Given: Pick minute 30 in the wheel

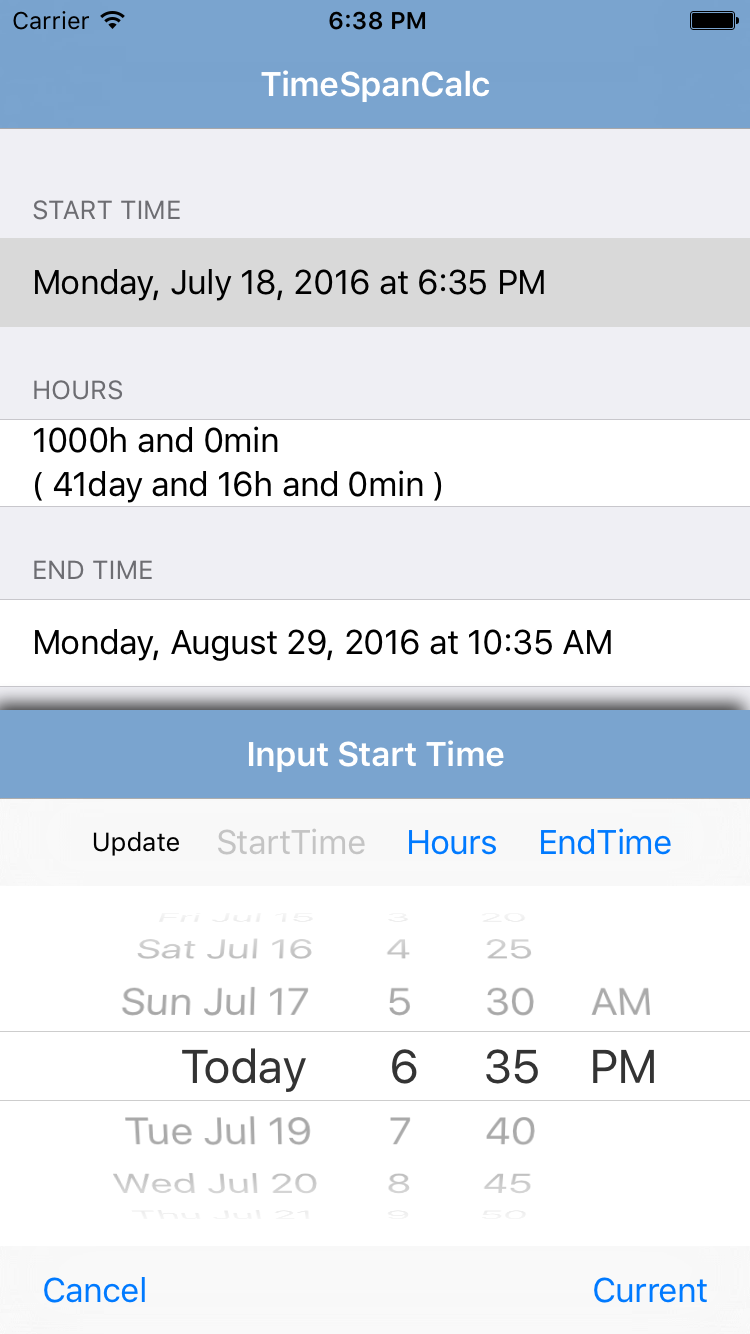Looking at the screenshot, I should tap(510, 1001).
